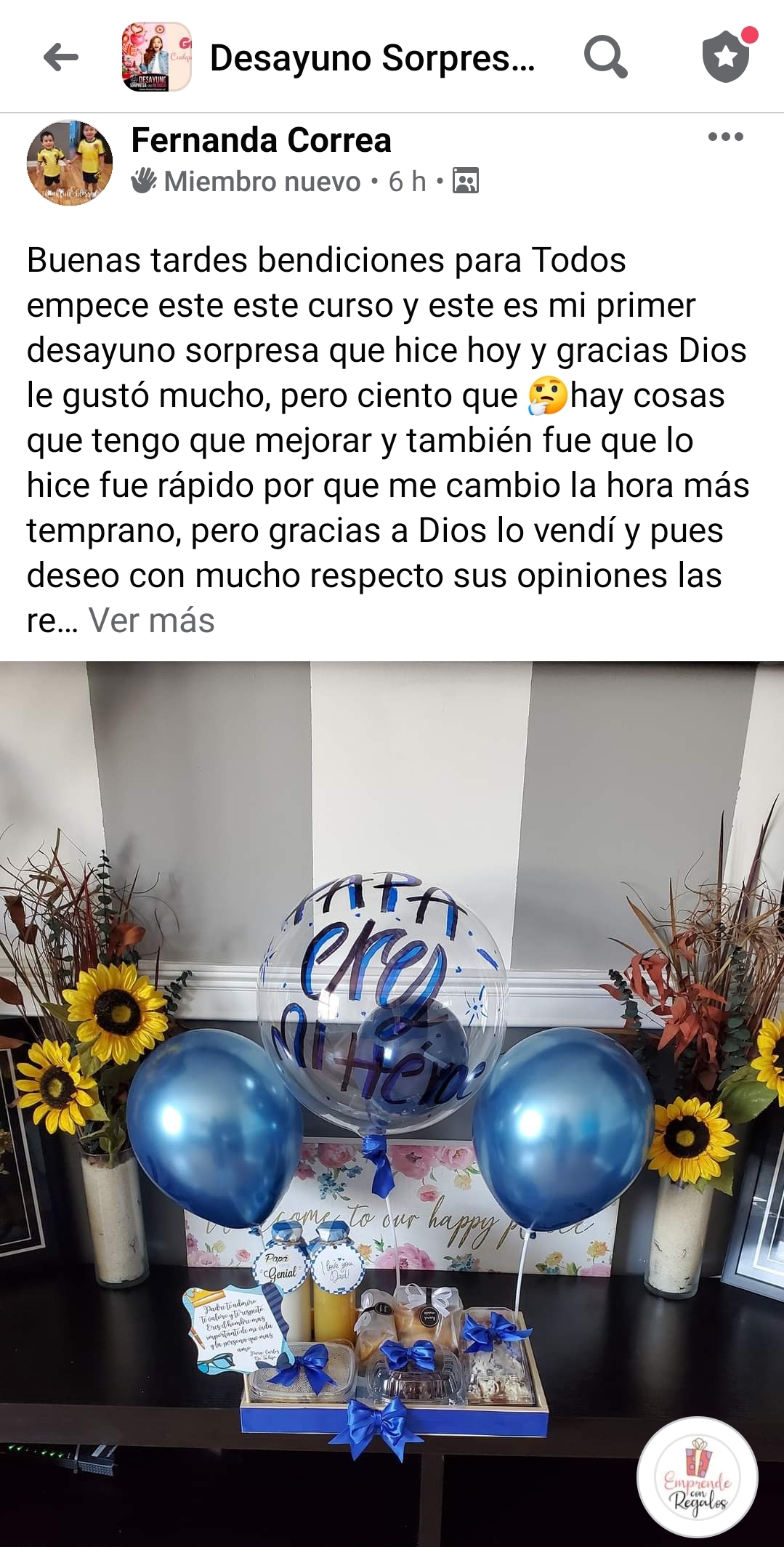Open Fernanda Correa's profile picture
The height and width of the screenshot is (1547, 784).
(x=70, y=163)
